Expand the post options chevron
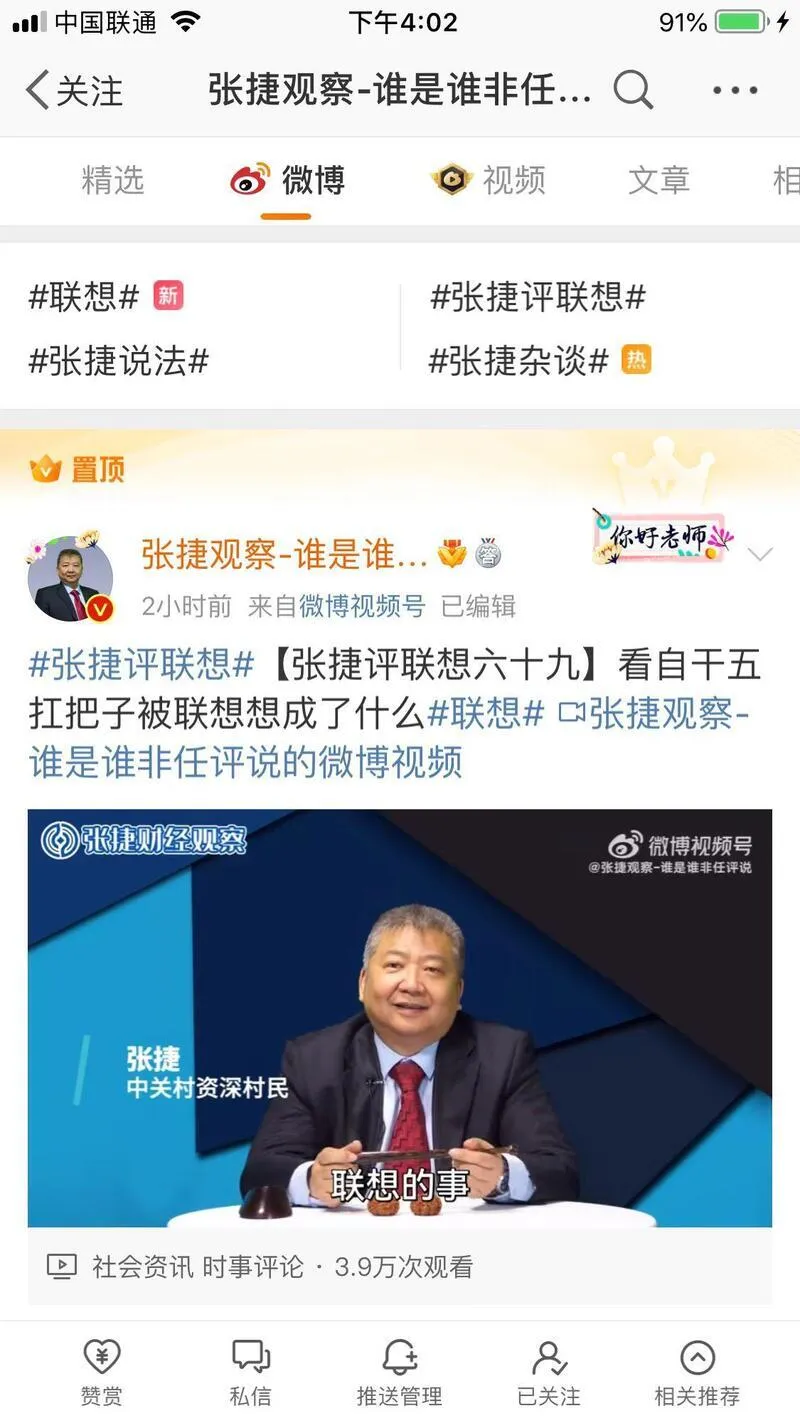The image size is (800, 1423). (760, 555)
